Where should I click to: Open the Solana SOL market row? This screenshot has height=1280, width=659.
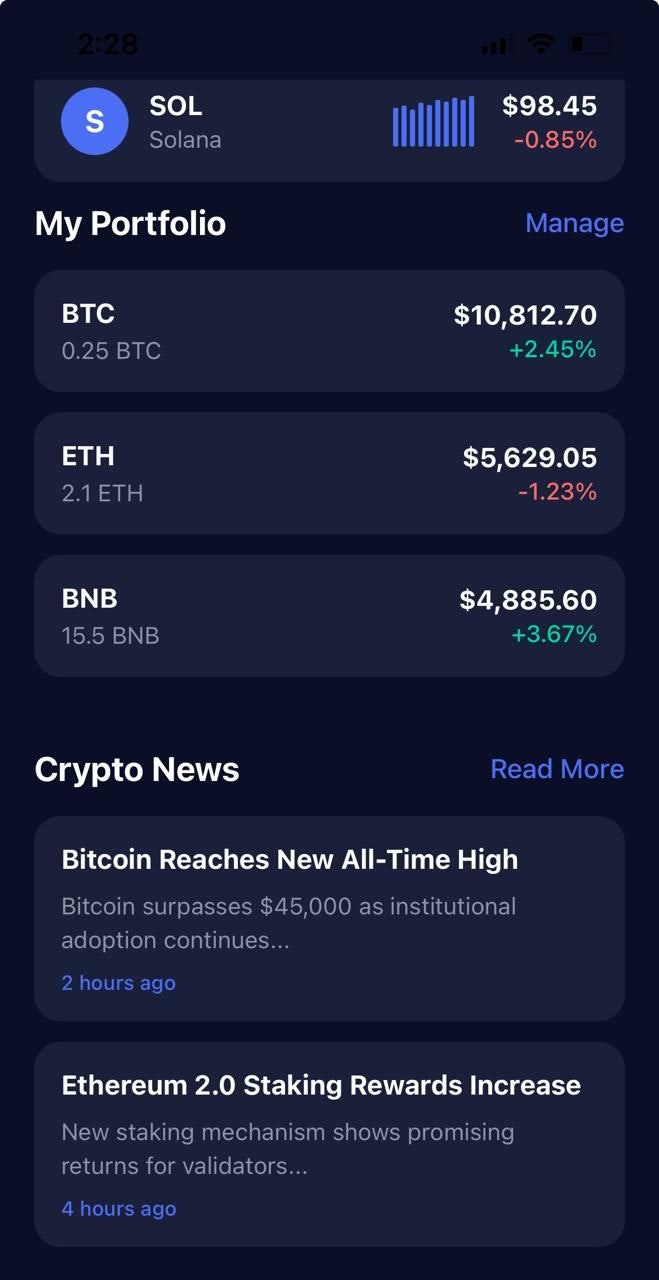coord(329,125)
